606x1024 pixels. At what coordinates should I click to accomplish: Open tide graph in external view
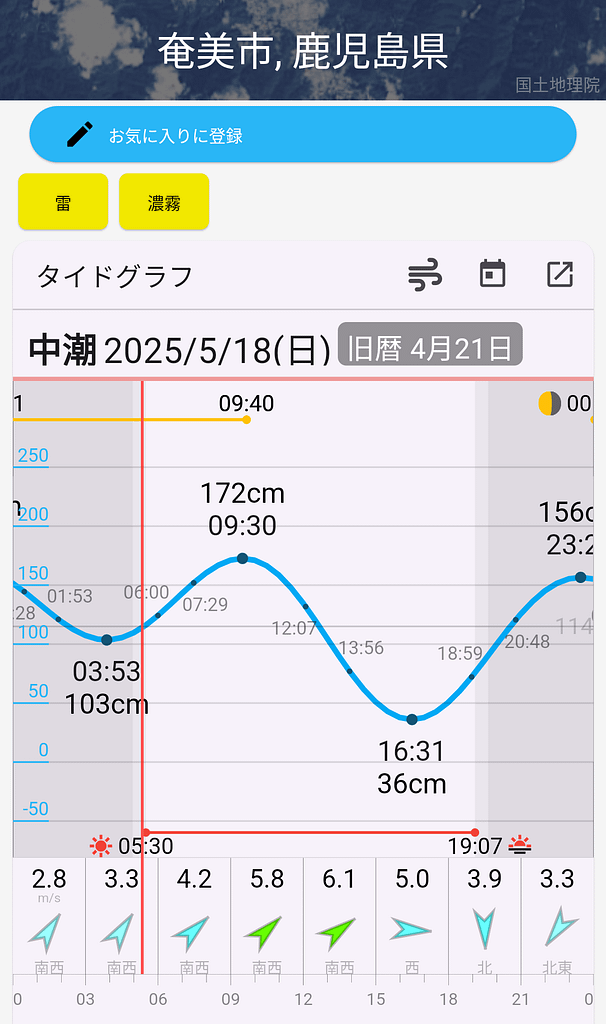(560, 274)
